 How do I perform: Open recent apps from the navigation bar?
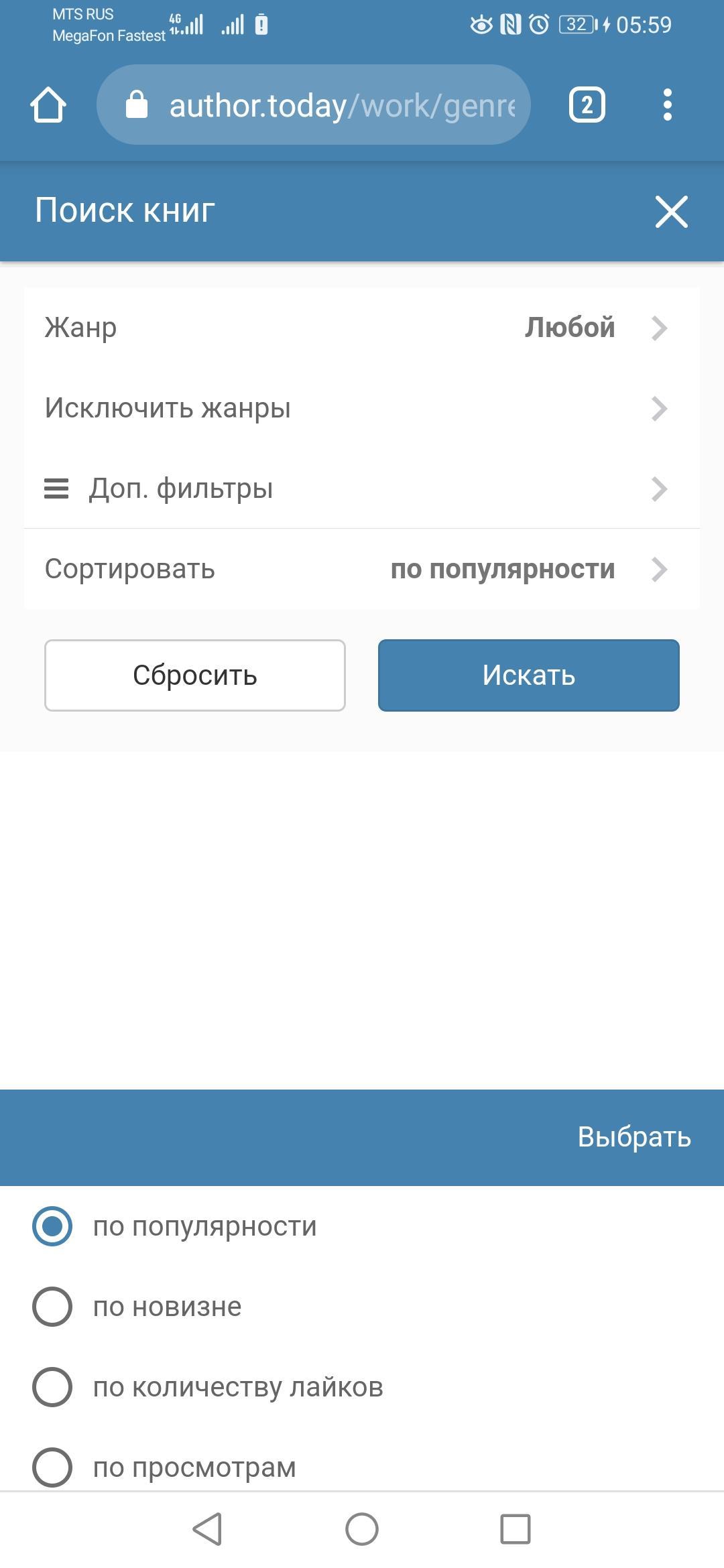click(x=515, y=1529)
